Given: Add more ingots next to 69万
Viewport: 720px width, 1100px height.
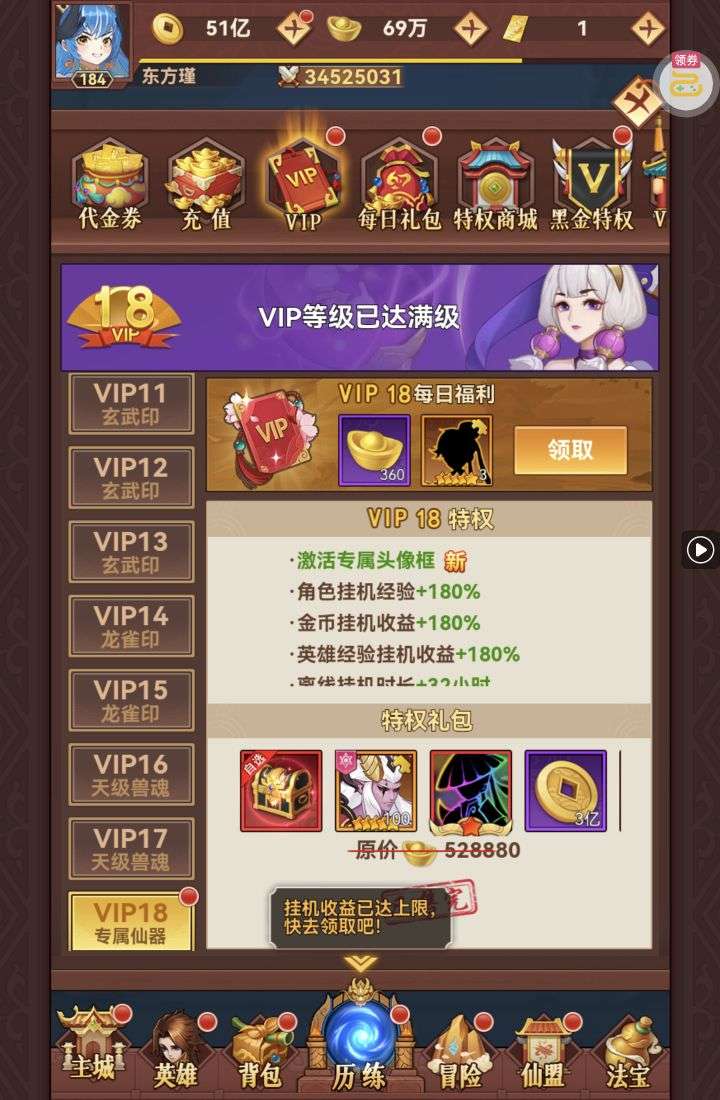Looking at the screenshot, I should [x=471, y=28].
